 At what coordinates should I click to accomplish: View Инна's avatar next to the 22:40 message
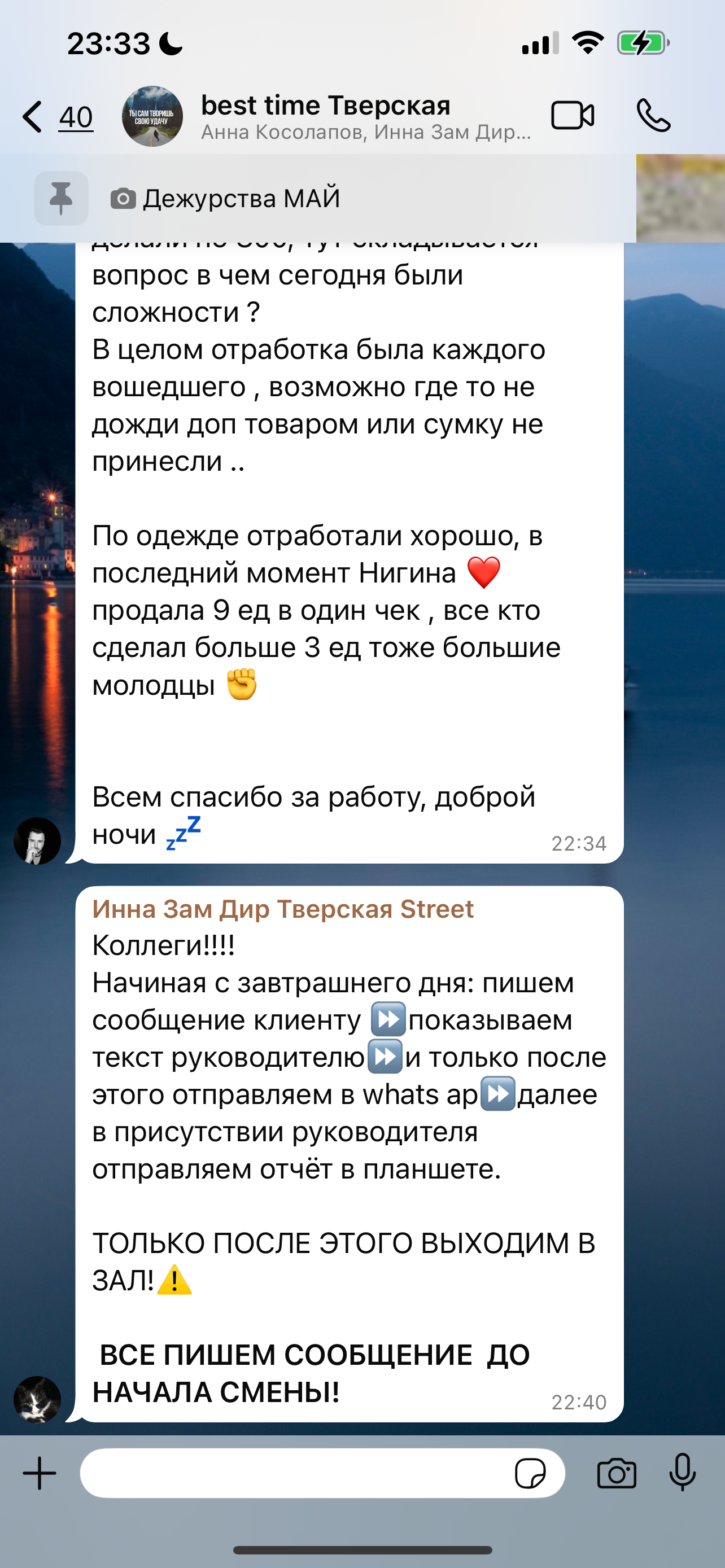pos(37,1399)
